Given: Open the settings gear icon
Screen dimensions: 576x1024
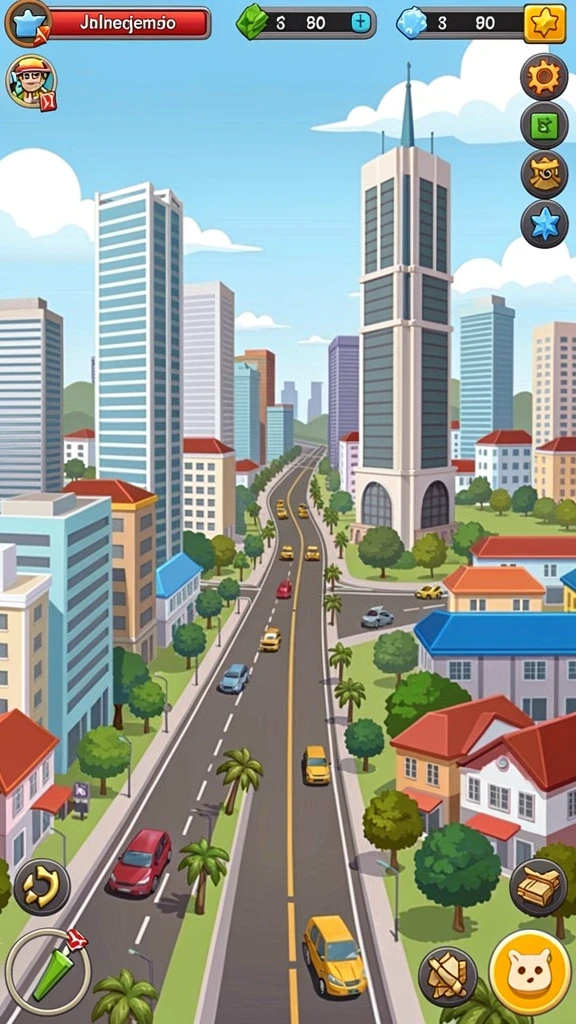Looking at the screenshot, I should pos(544,77).
